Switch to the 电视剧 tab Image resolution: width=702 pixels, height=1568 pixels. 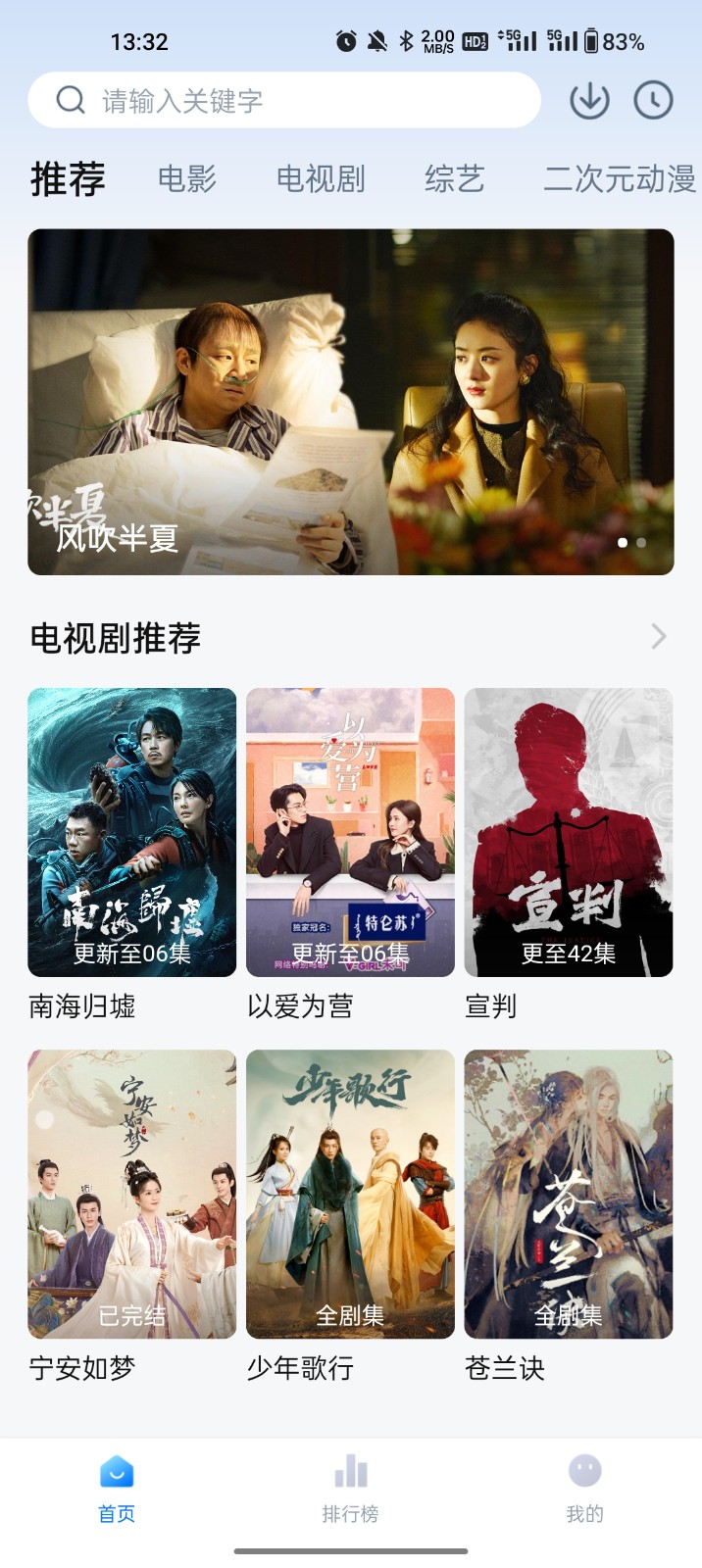click(x=321, y=179)
